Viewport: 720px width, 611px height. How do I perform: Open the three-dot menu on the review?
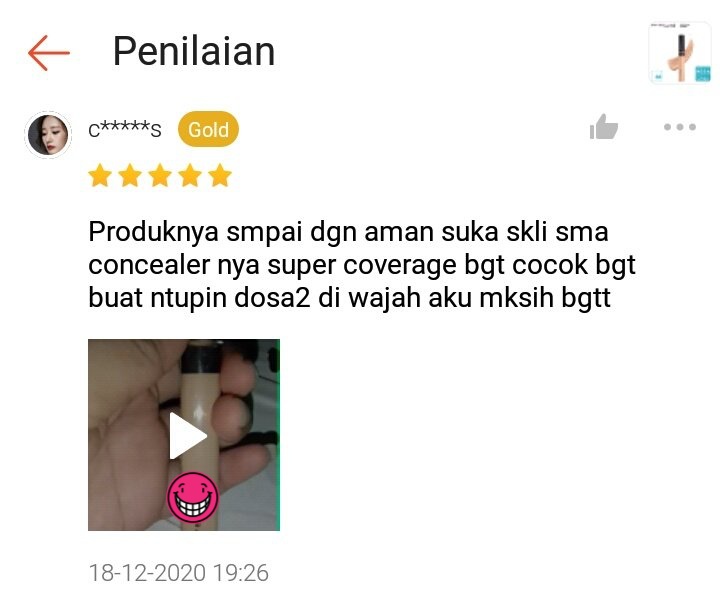(x=679, y=128)
